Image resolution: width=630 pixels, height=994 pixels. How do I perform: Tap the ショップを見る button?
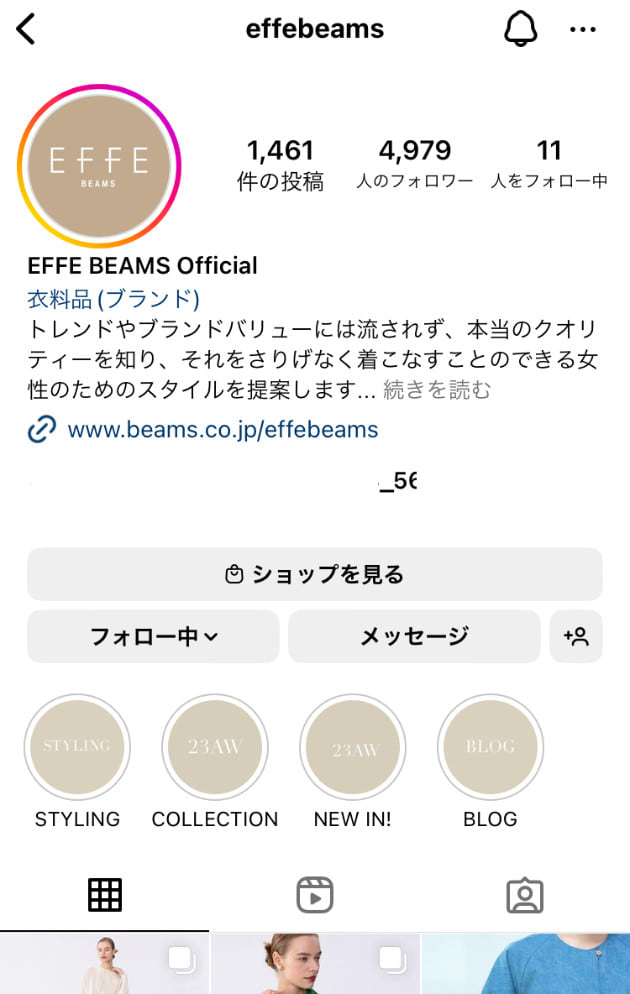pos(314,574)
